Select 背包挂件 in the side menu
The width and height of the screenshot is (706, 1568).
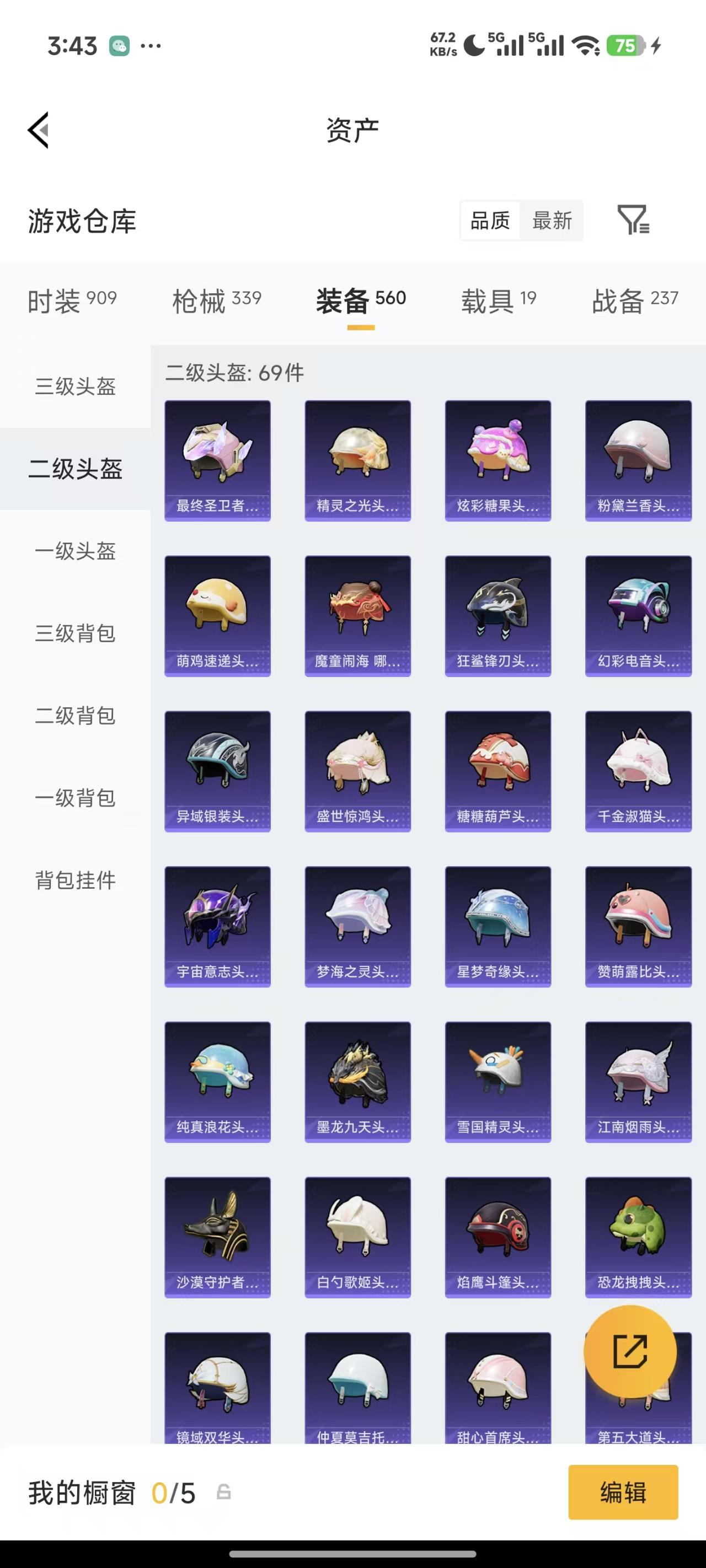coord(76,879)
